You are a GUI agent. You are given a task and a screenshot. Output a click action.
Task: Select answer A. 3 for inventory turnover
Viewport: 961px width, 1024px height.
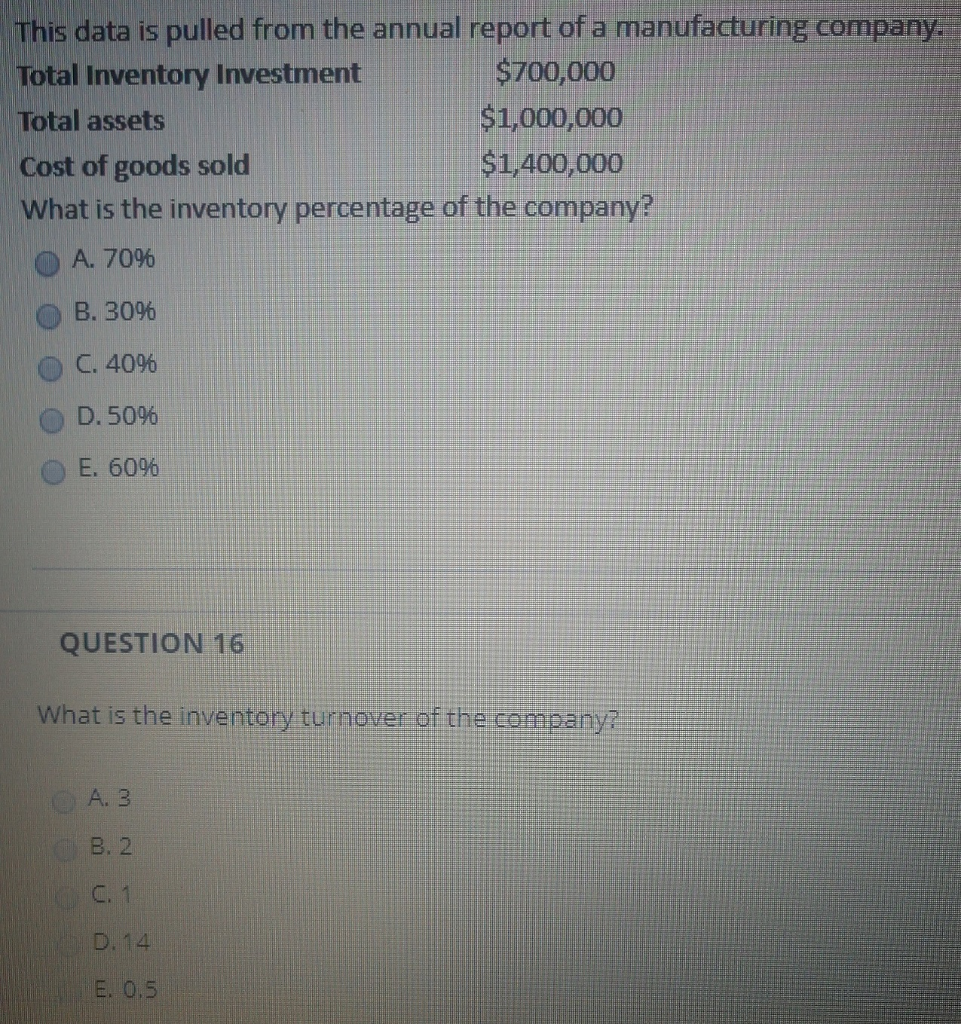pos(65,798)
